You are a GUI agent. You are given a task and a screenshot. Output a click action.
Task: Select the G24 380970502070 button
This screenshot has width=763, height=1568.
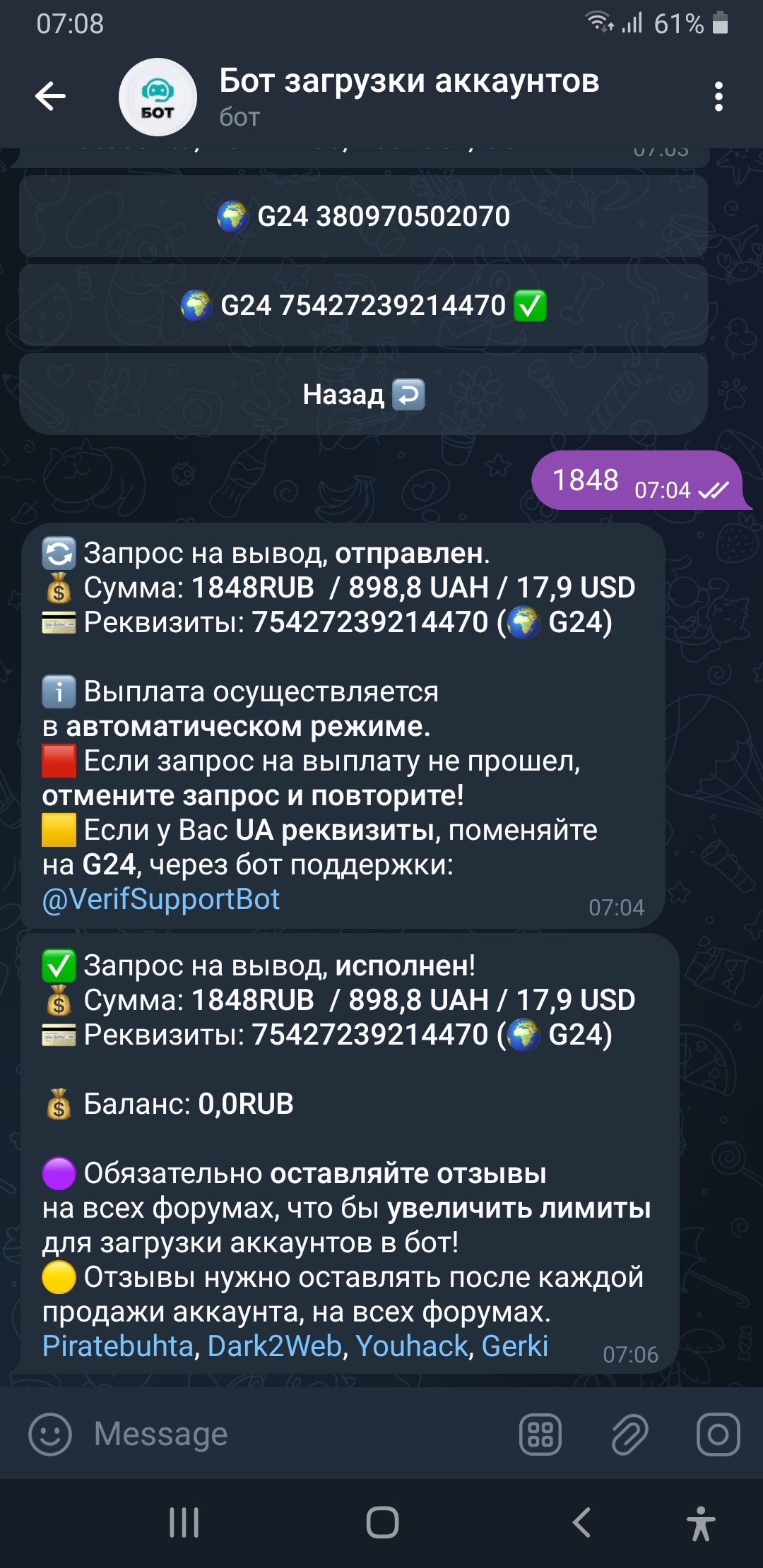(x=363, y=216)
